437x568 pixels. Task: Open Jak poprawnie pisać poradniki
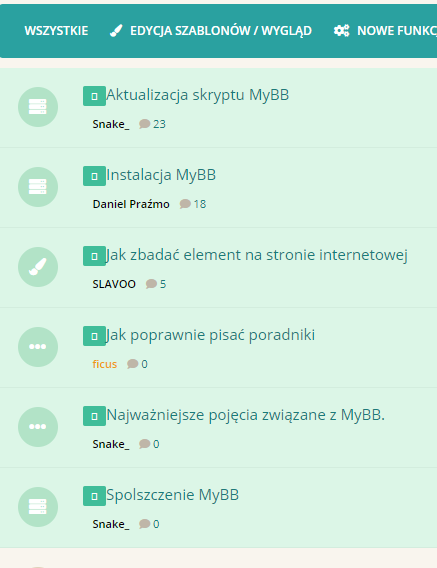click(210, 335)
